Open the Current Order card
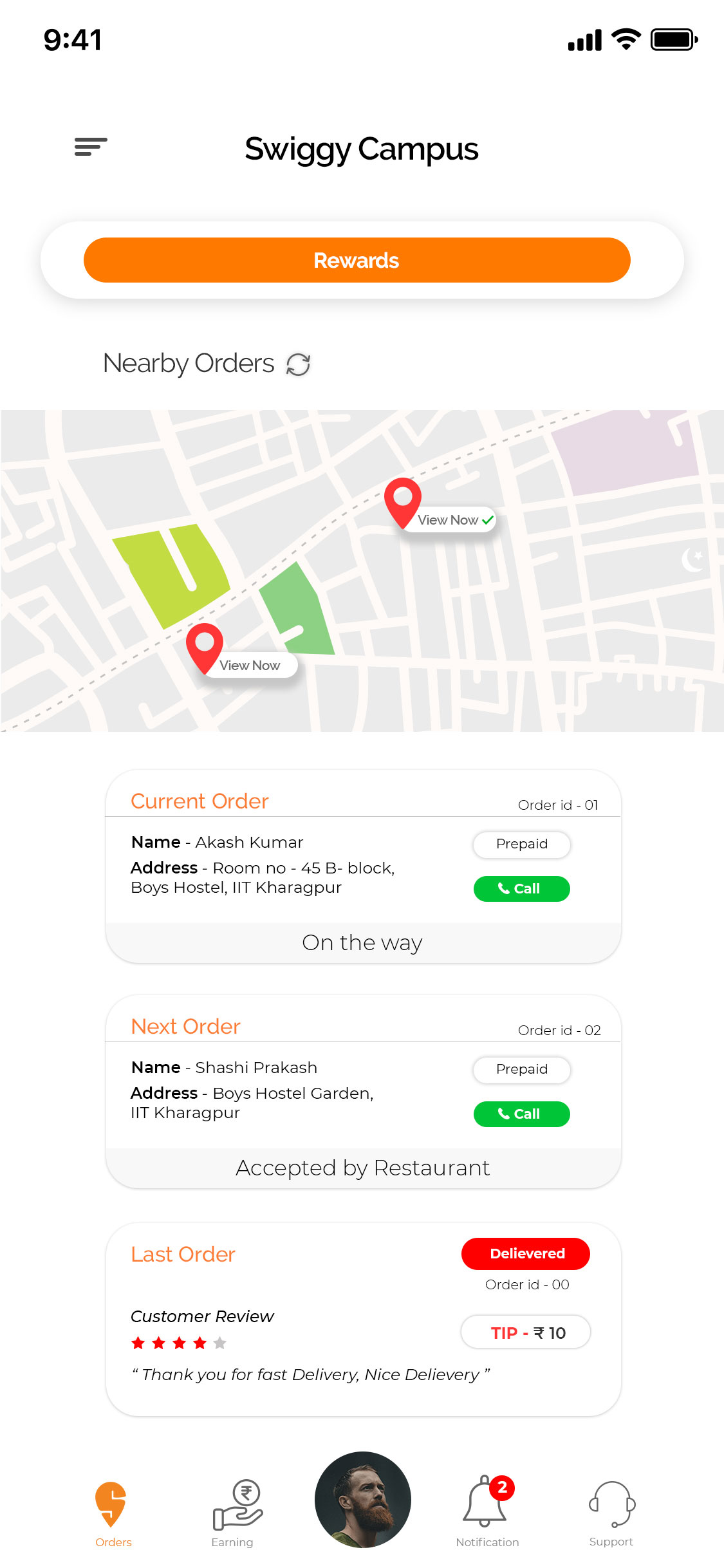724x1568 pixels. 363,866
